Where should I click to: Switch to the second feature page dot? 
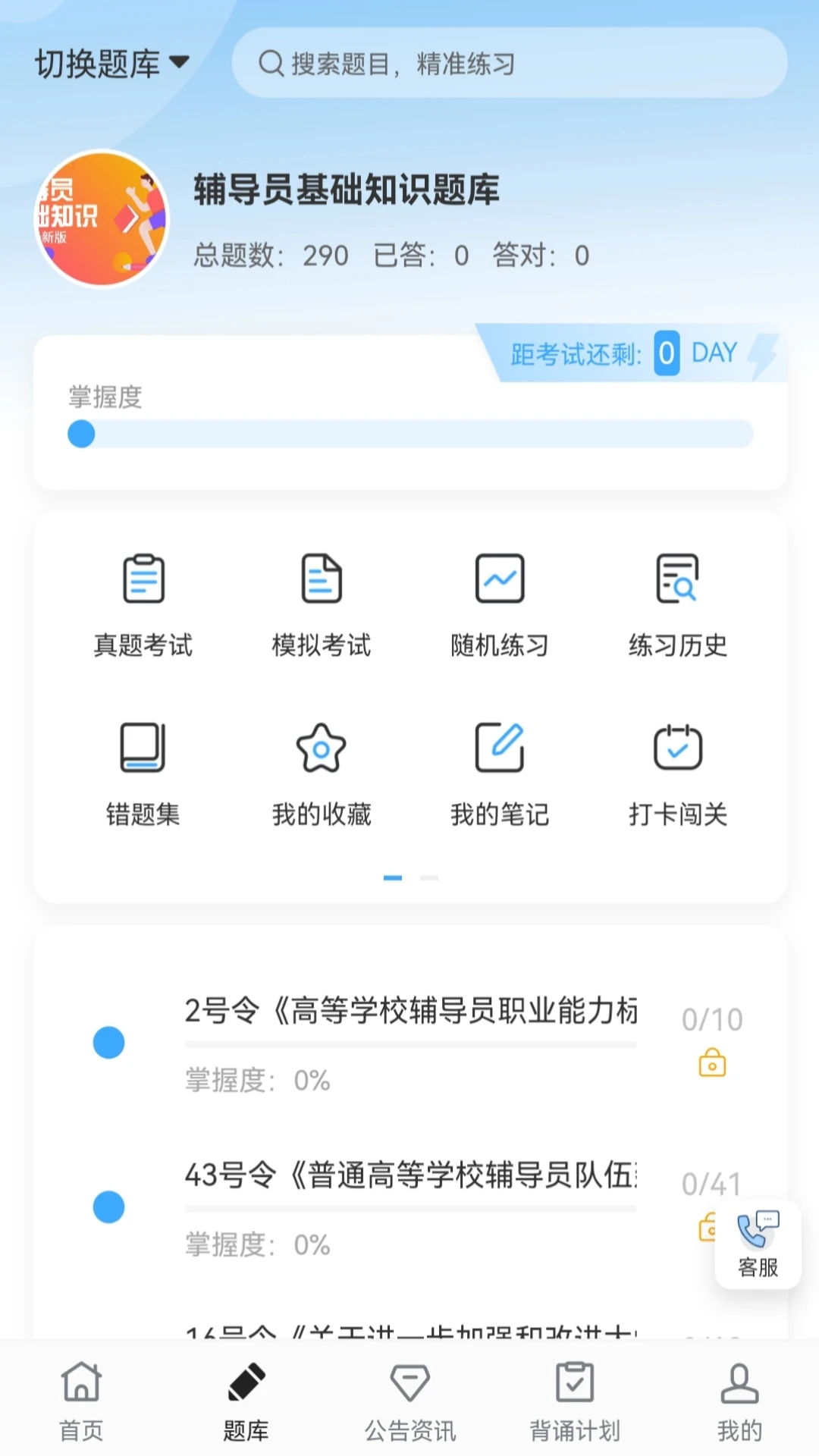tap(428, 877)
